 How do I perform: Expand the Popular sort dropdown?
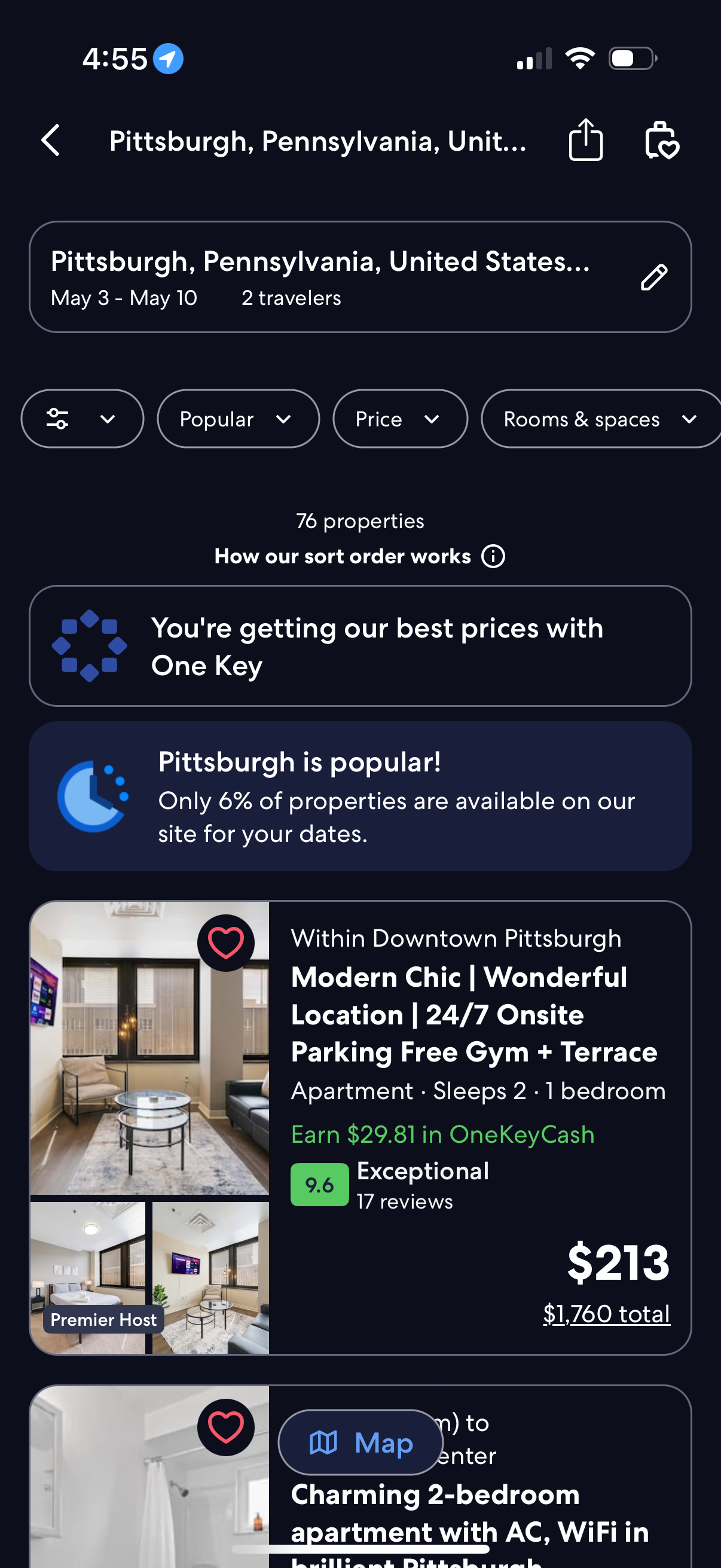tap(238, 419)
